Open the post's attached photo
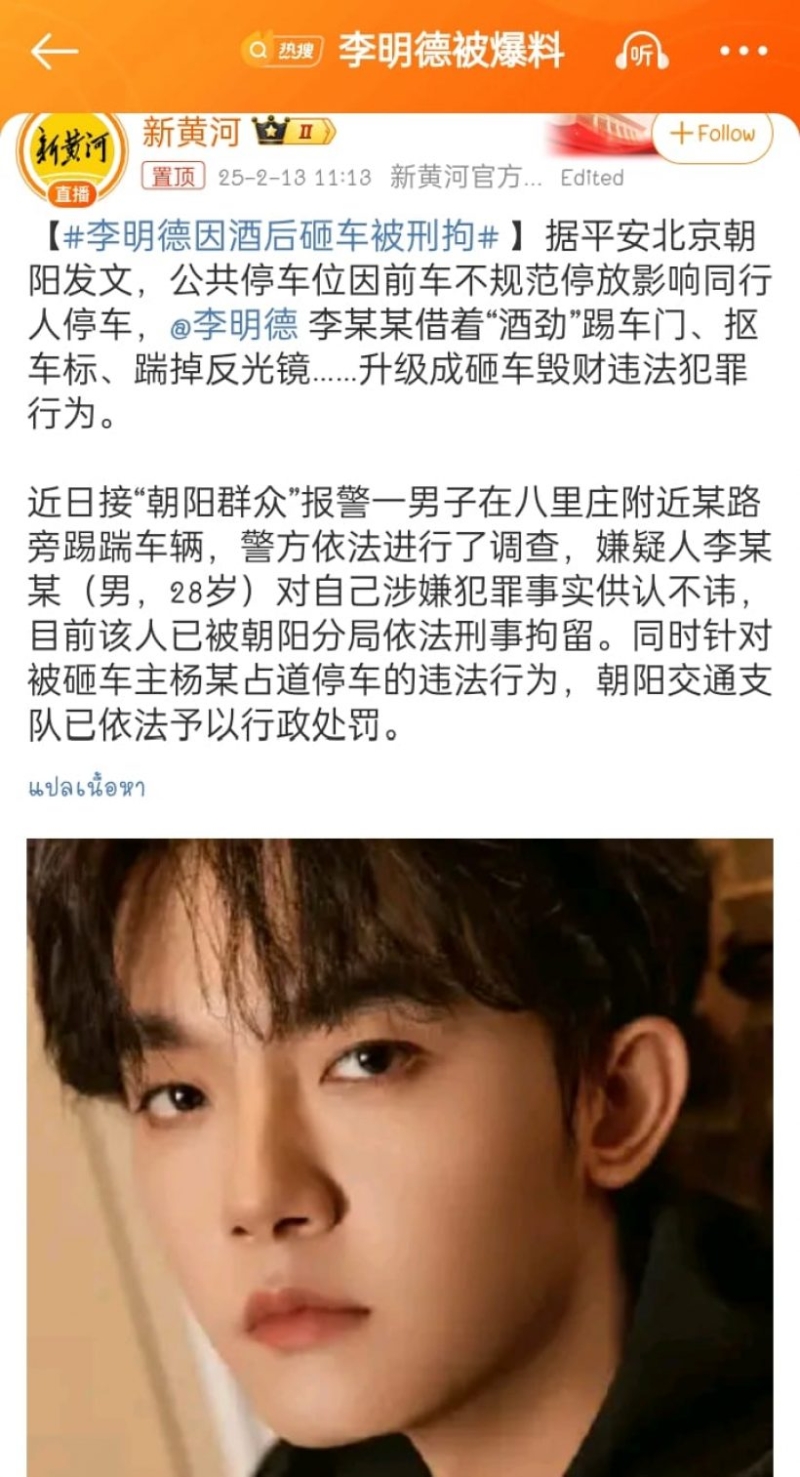Screen dimensions: 800x1477 pos(400,1150)
